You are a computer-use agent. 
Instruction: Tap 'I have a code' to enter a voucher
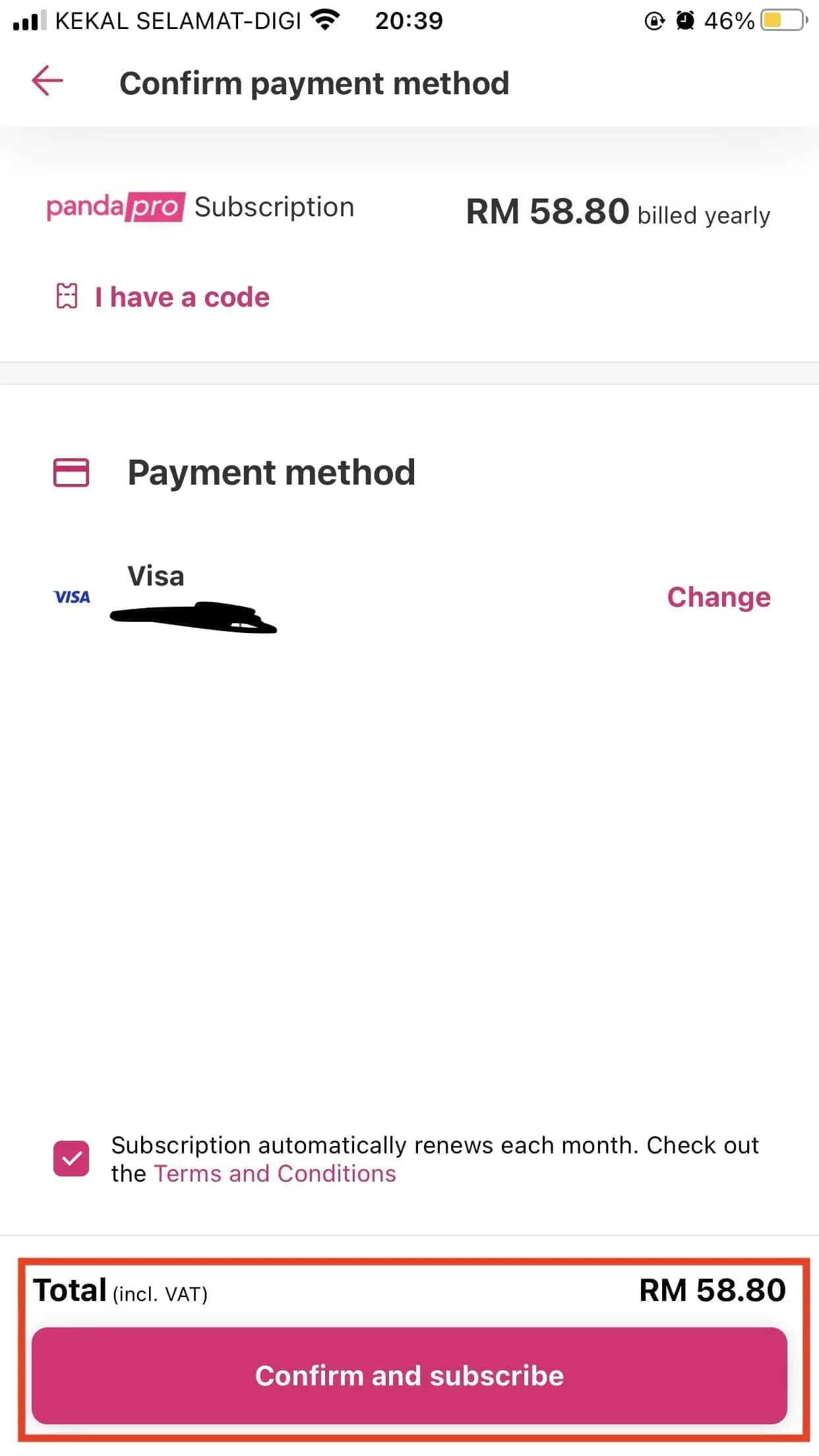point(181,297)
